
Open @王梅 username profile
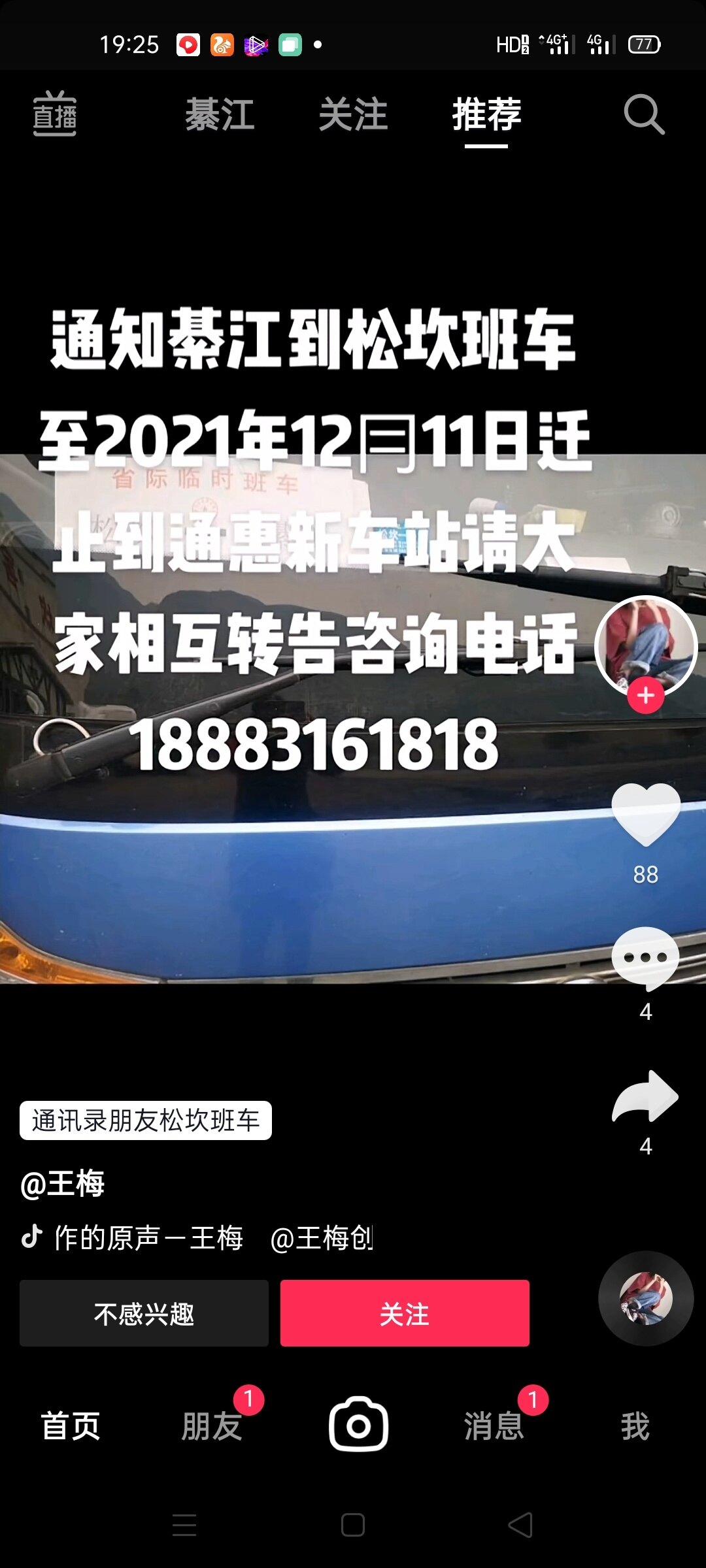click(x=63, y=1183)
